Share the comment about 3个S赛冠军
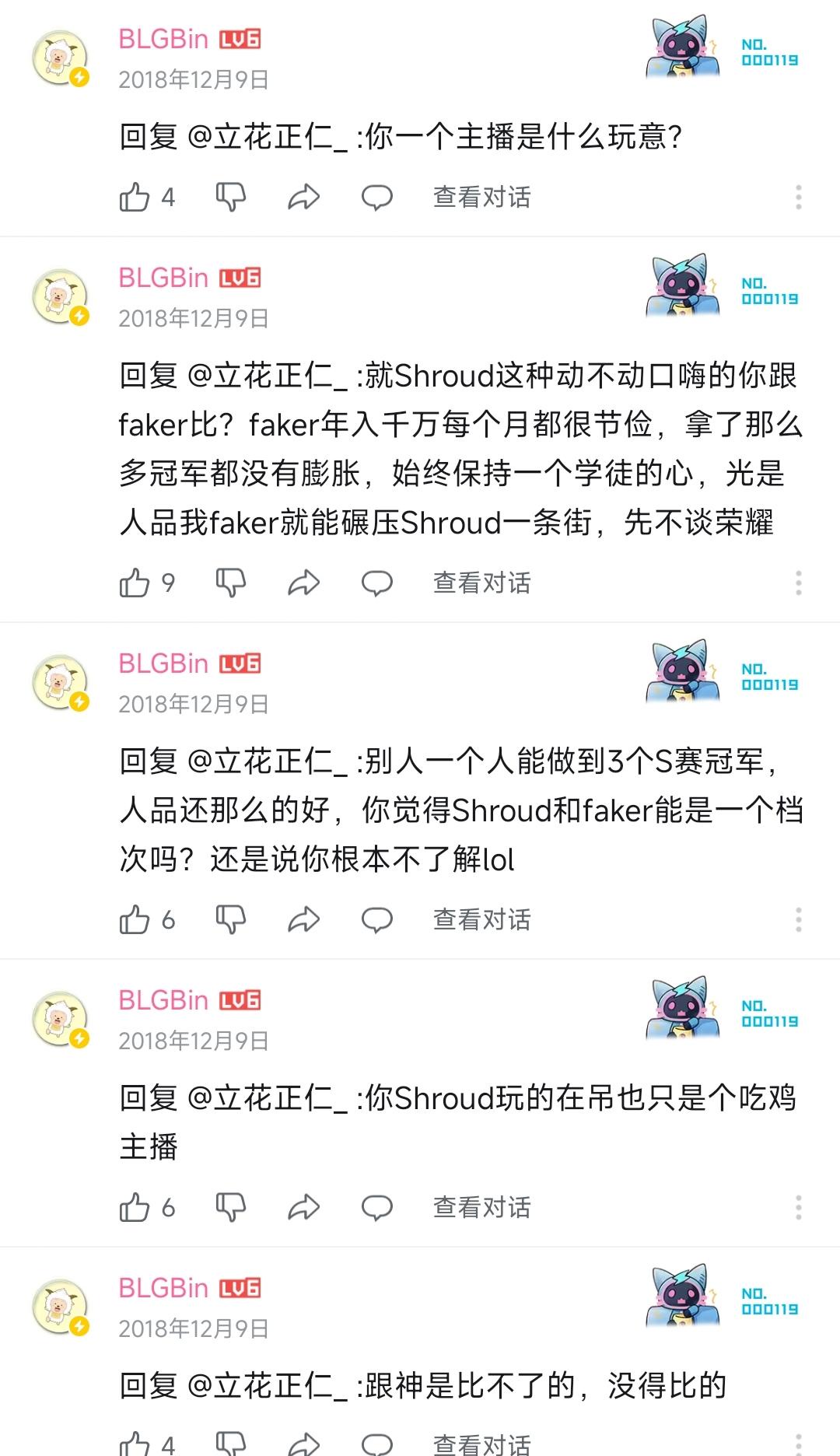The image size is (840, 1456). point(303,920)
